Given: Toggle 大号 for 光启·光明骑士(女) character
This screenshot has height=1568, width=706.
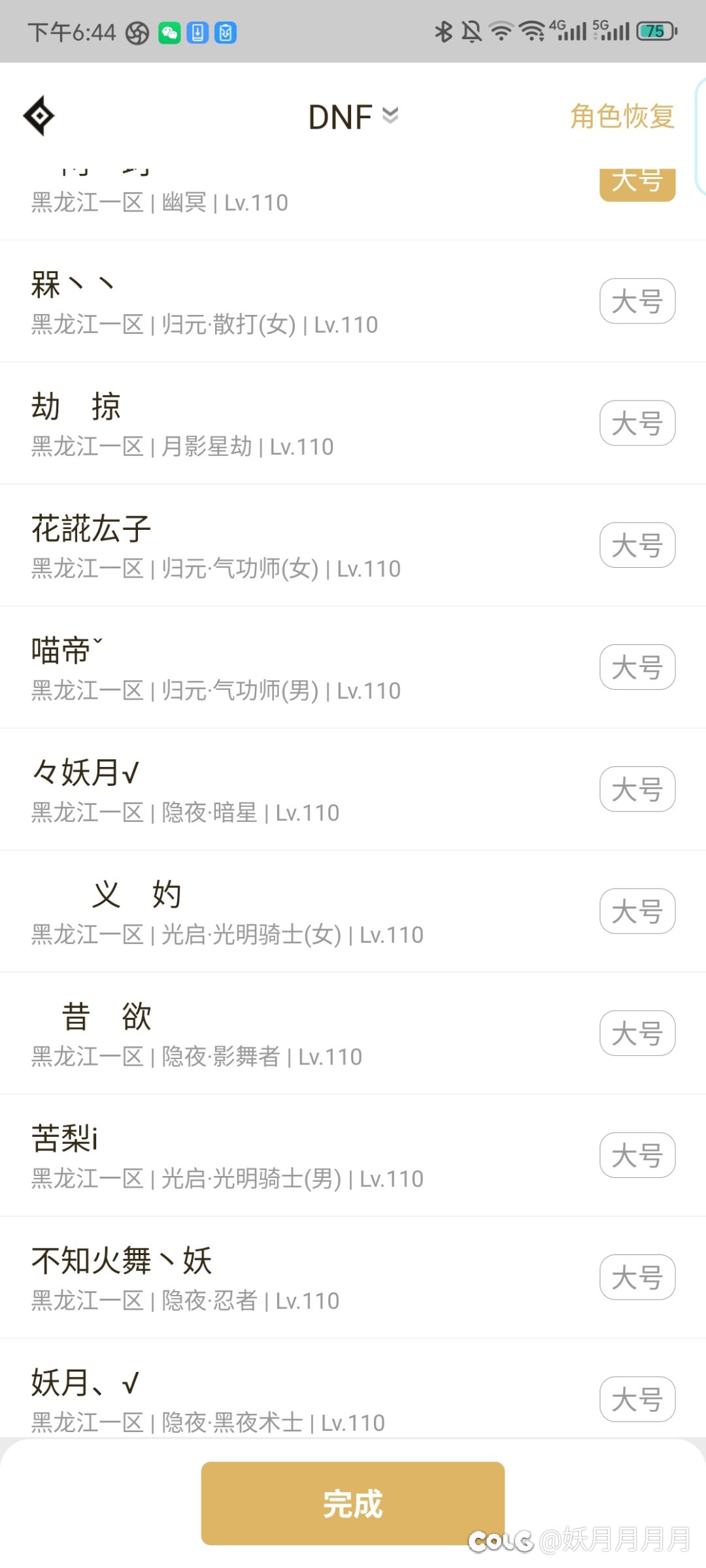Looking at the screenshot, I should tap(637, 911).
